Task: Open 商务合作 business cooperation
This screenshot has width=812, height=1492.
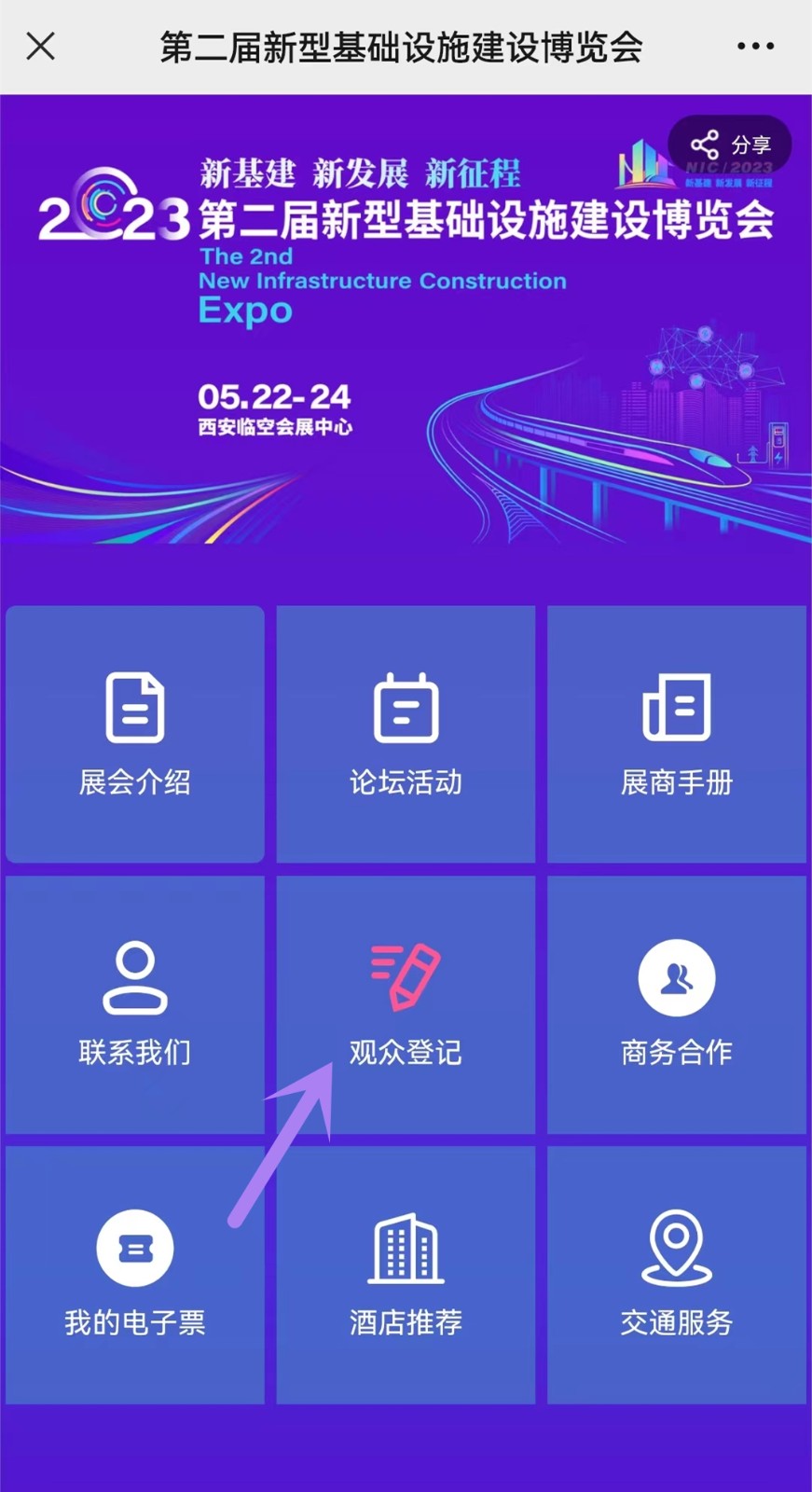Action: 676,1004
